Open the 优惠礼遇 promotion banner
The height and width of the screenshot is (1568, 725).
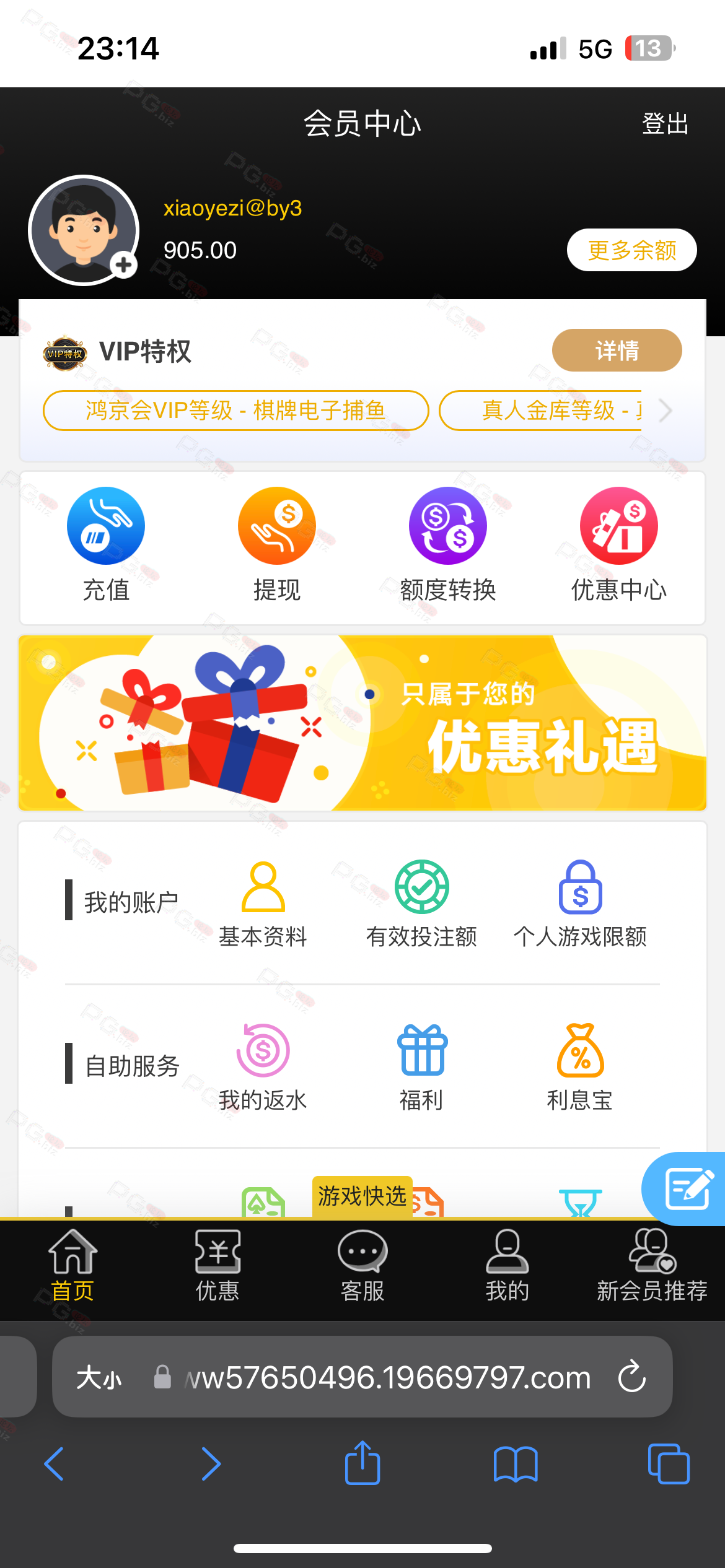click(x=362, y=723)
